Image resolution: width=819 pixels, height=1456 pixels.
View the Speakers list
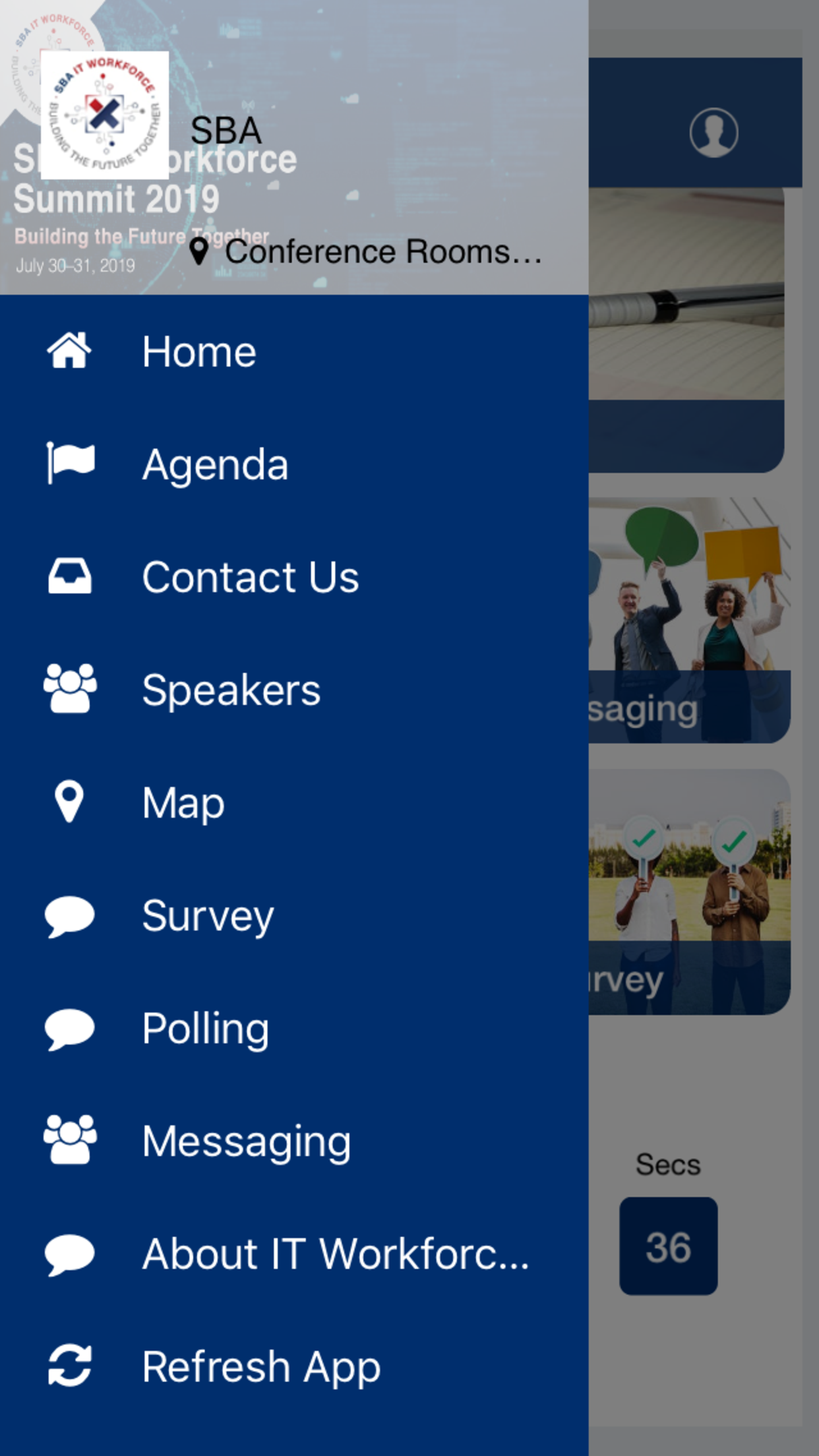click(231, 690)
